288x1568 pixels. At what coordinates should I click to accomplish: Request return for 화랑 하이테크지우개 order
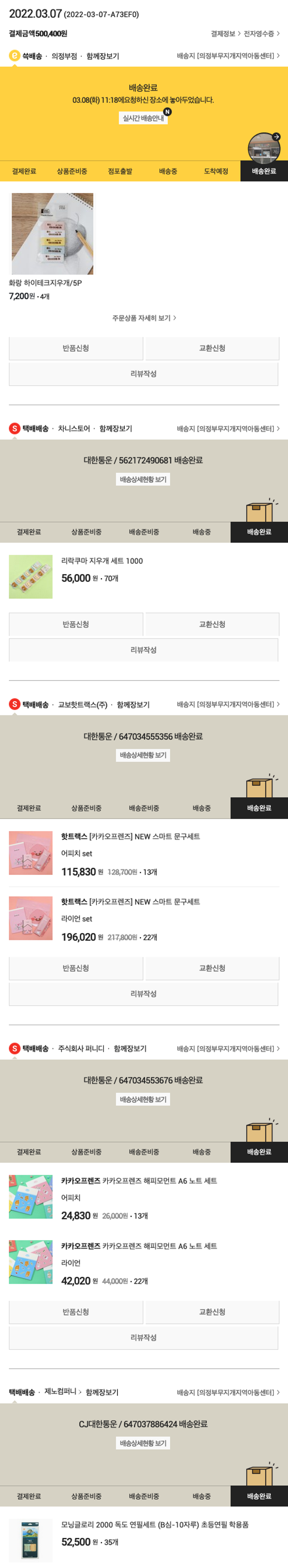tap(76, 348)
